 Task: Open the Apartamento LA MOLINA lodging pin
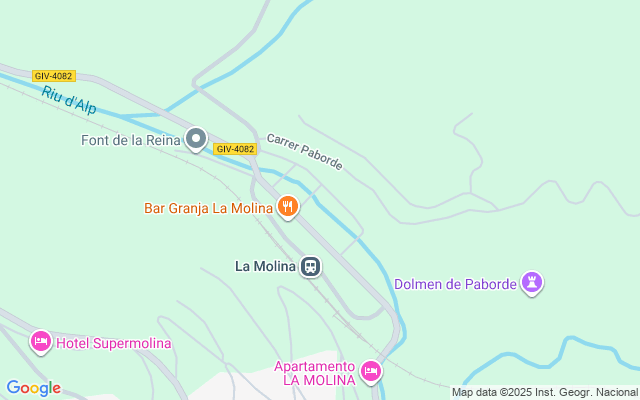point(370,372)
